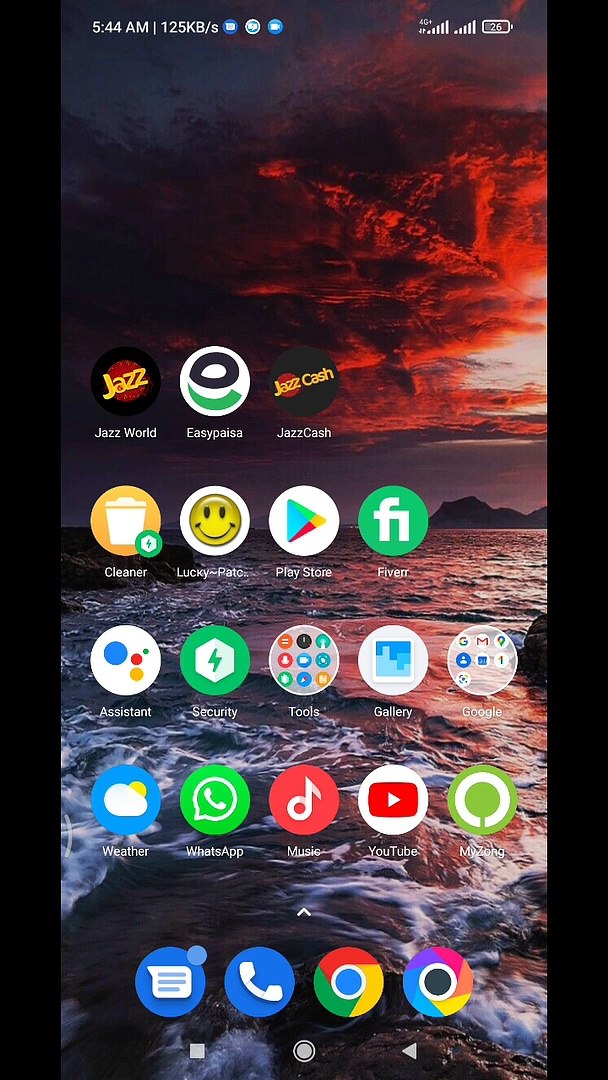Open the Fiverr app
This screenshot has height=1080, width=608.
pyautogui.click(x=393, y=521)
